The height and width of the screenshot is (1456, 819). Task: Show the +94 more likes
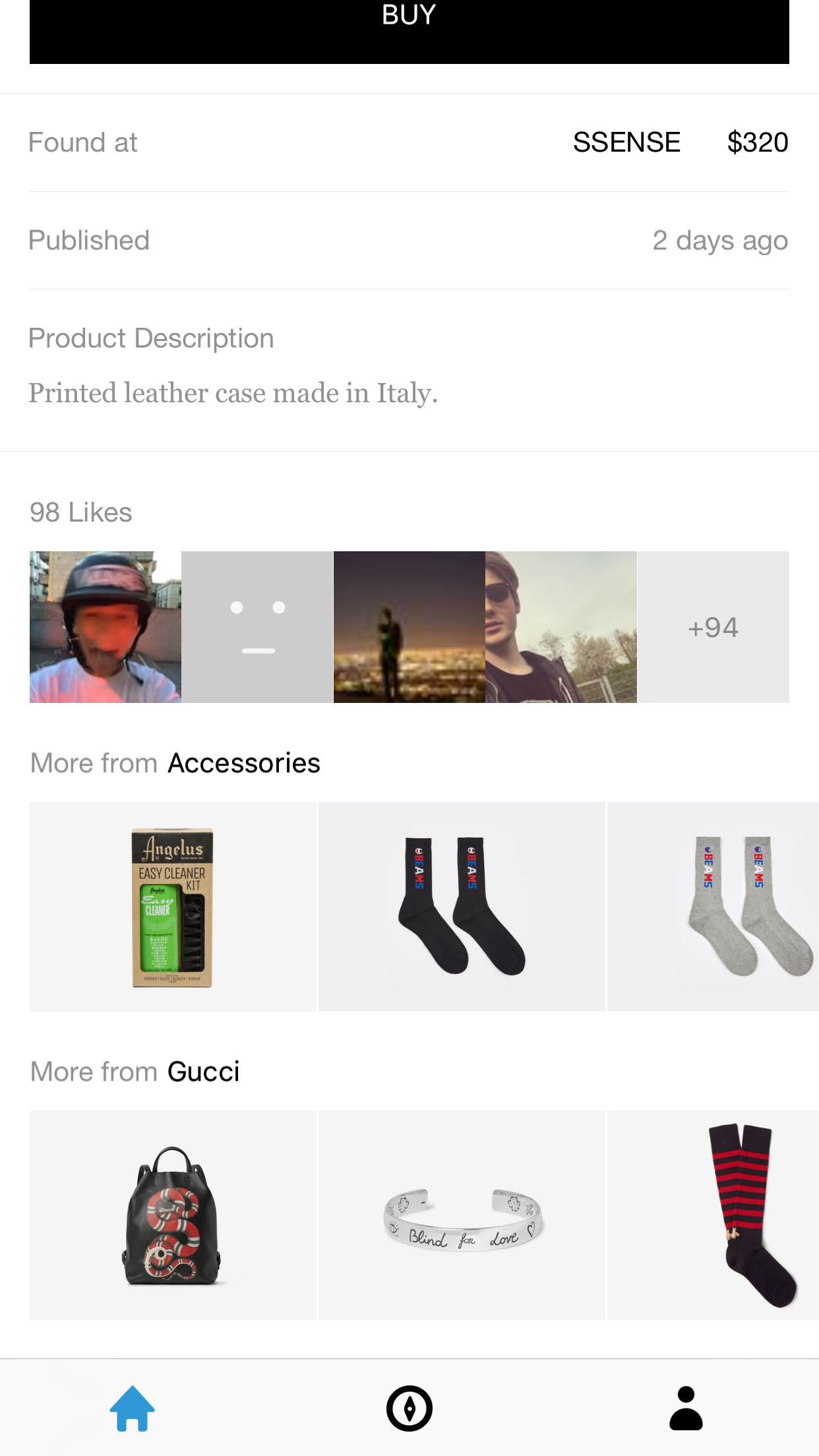tap(713, 626)
